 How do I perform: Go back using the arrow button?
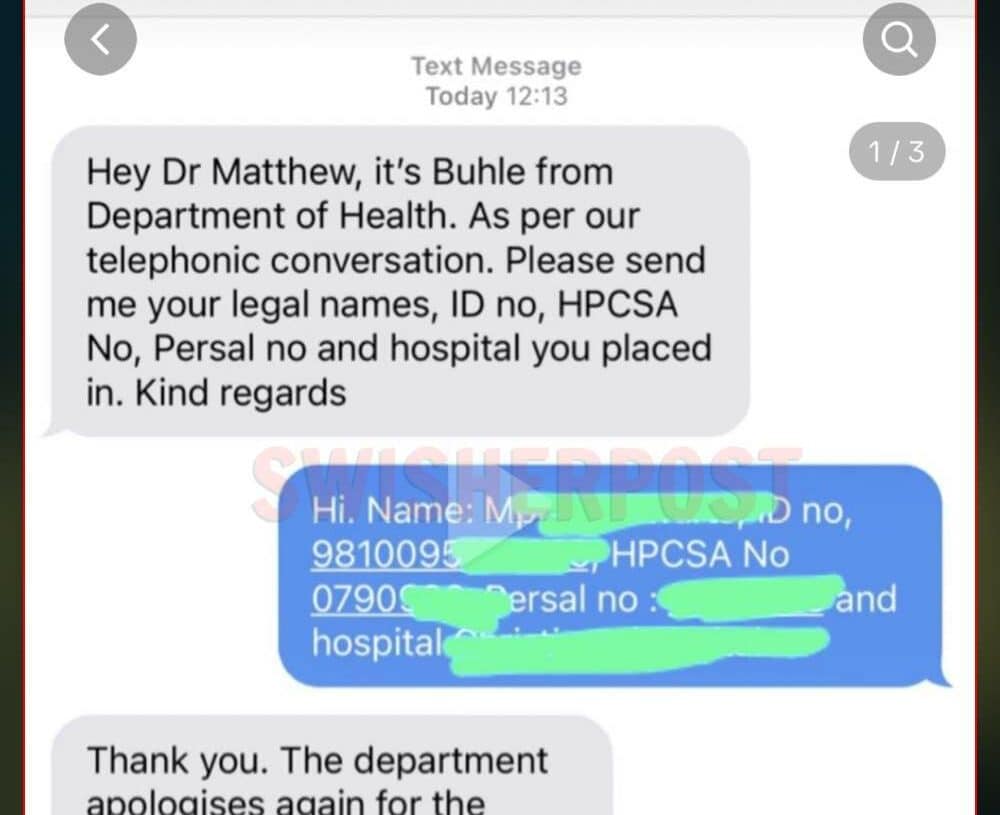click(x=100, y=39)
